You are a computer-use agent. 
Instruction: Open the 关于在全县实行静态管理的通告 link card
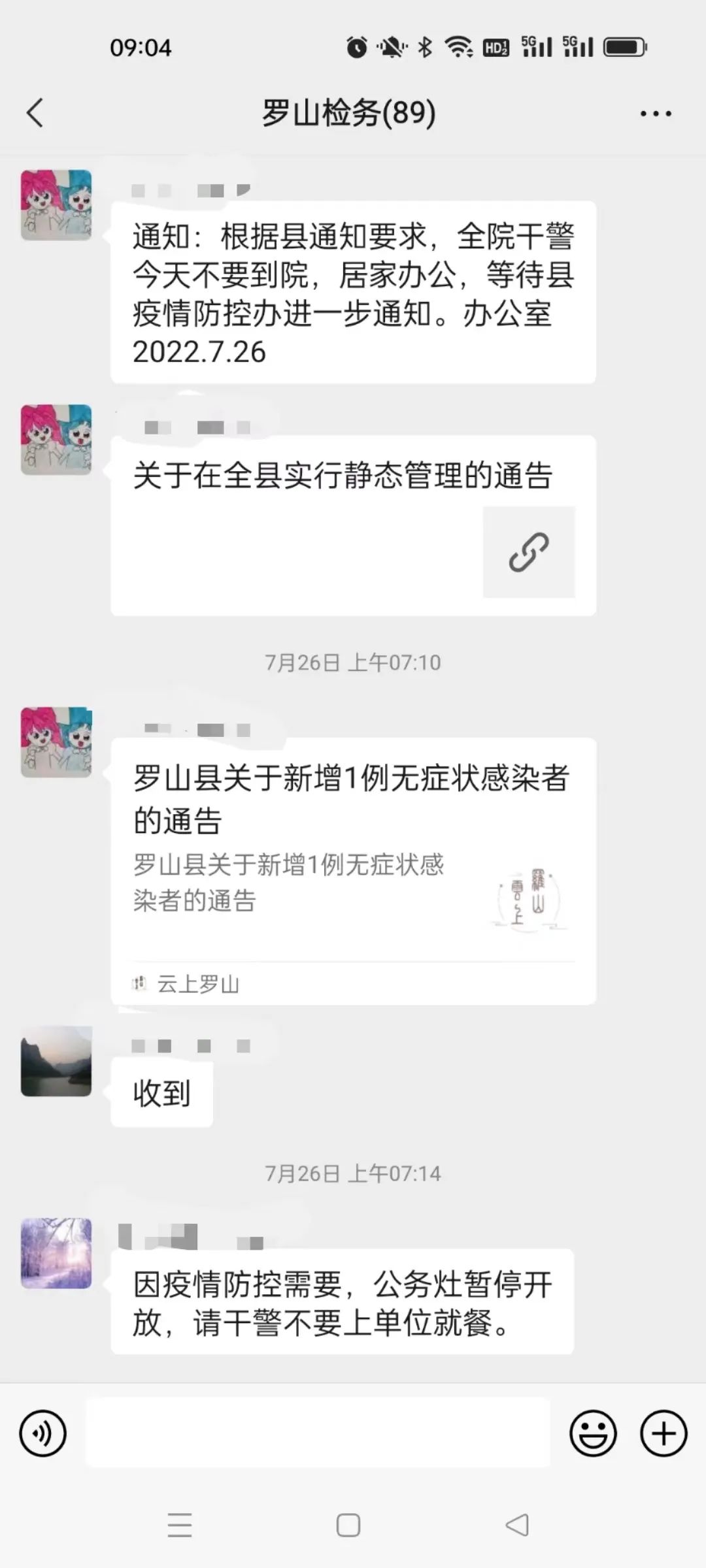point(353,525)
